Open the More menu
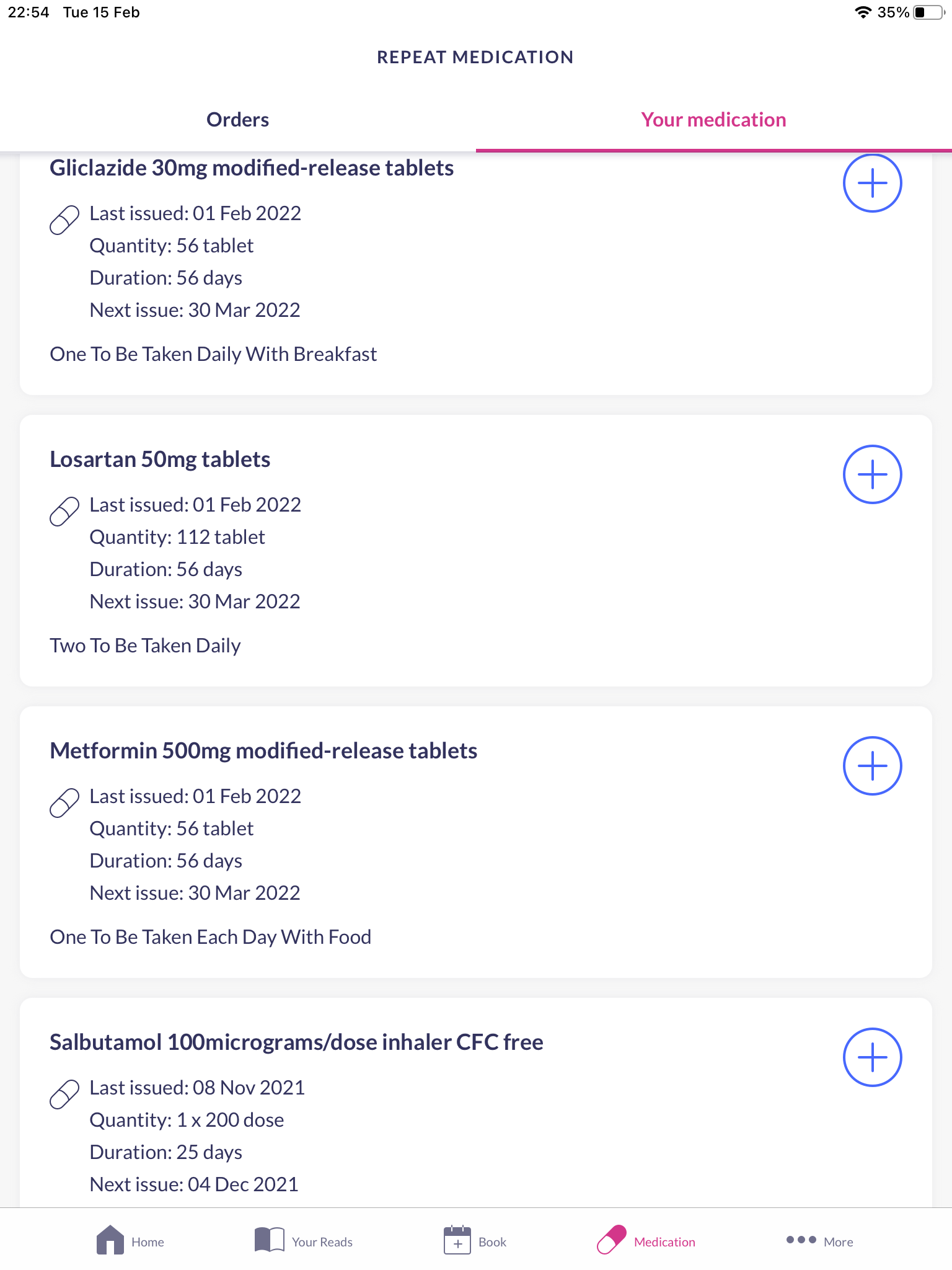 (819, 1241)
